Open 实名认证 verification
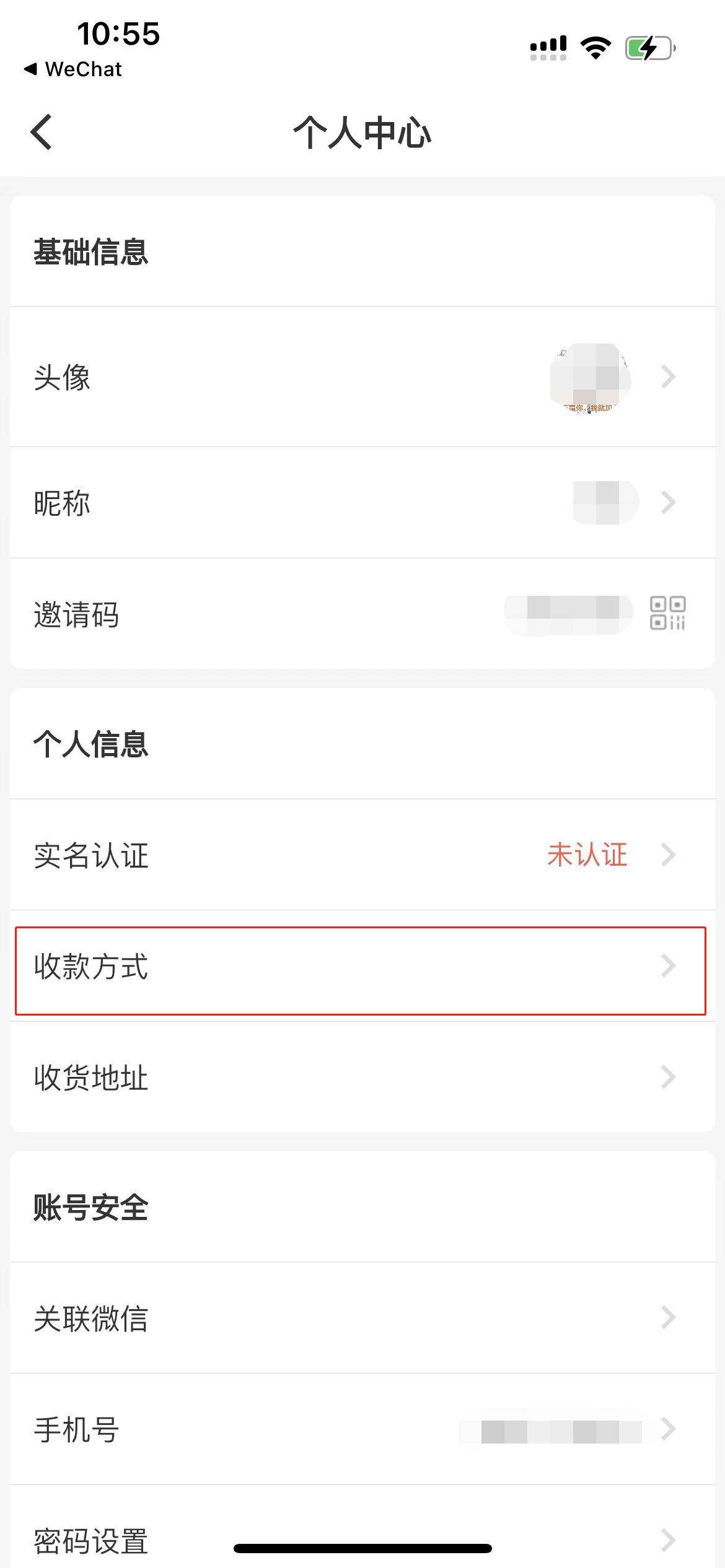Image resolution: width=725 pixels, height=1568 pixels. (362, 855)
